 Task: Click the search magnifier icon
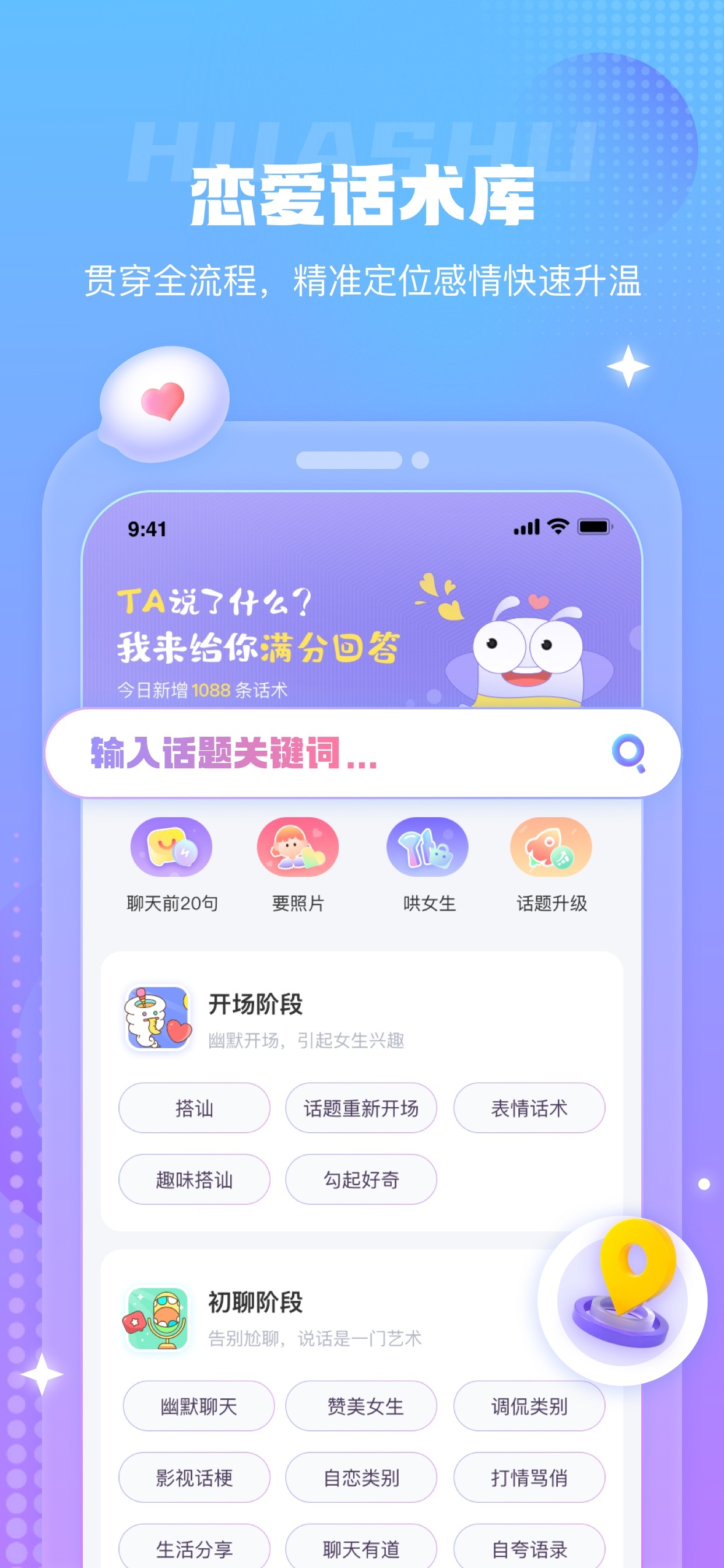pos(630,753)
